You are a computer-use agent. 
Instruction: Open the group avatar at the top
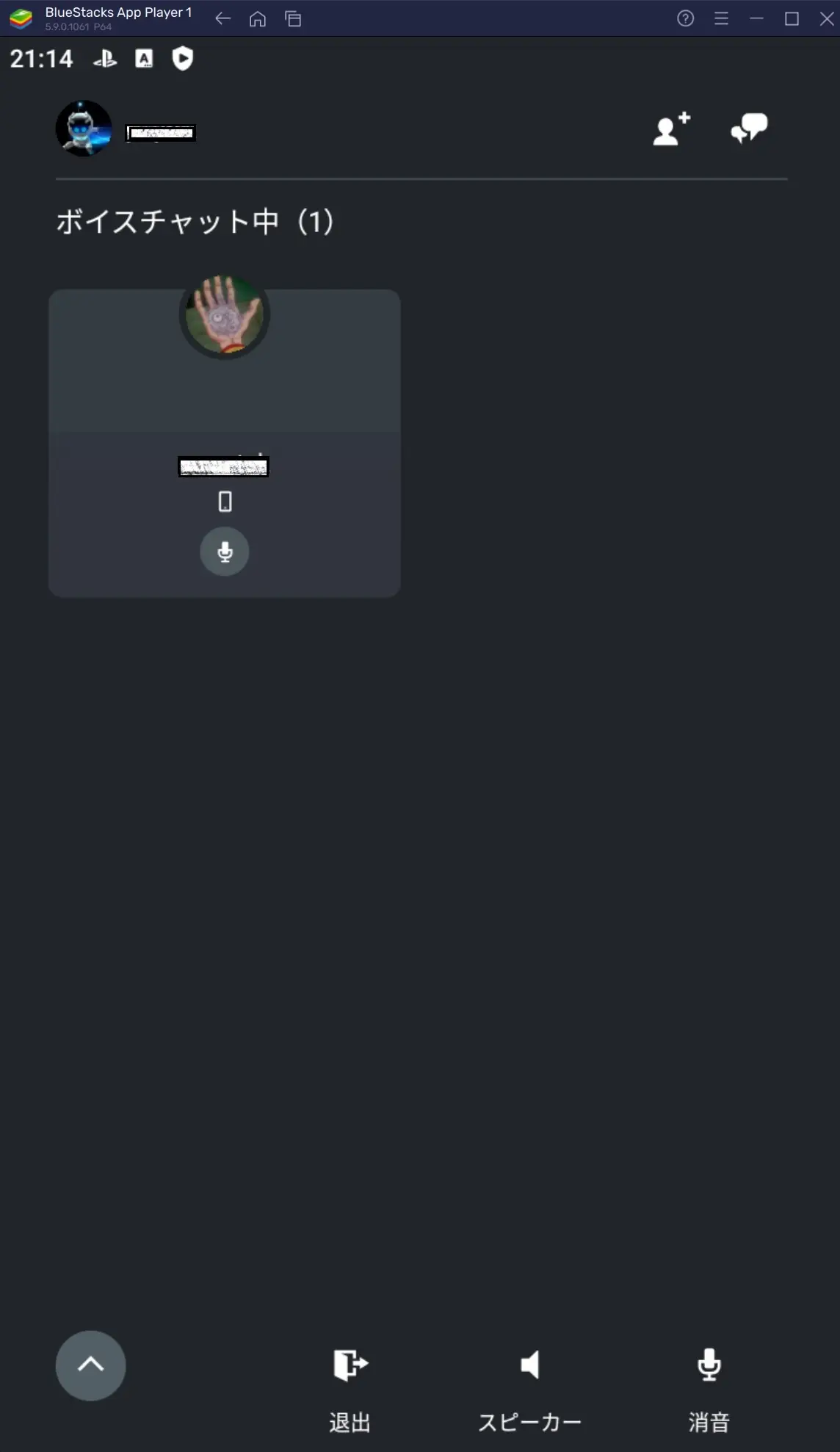pos(84,129)
